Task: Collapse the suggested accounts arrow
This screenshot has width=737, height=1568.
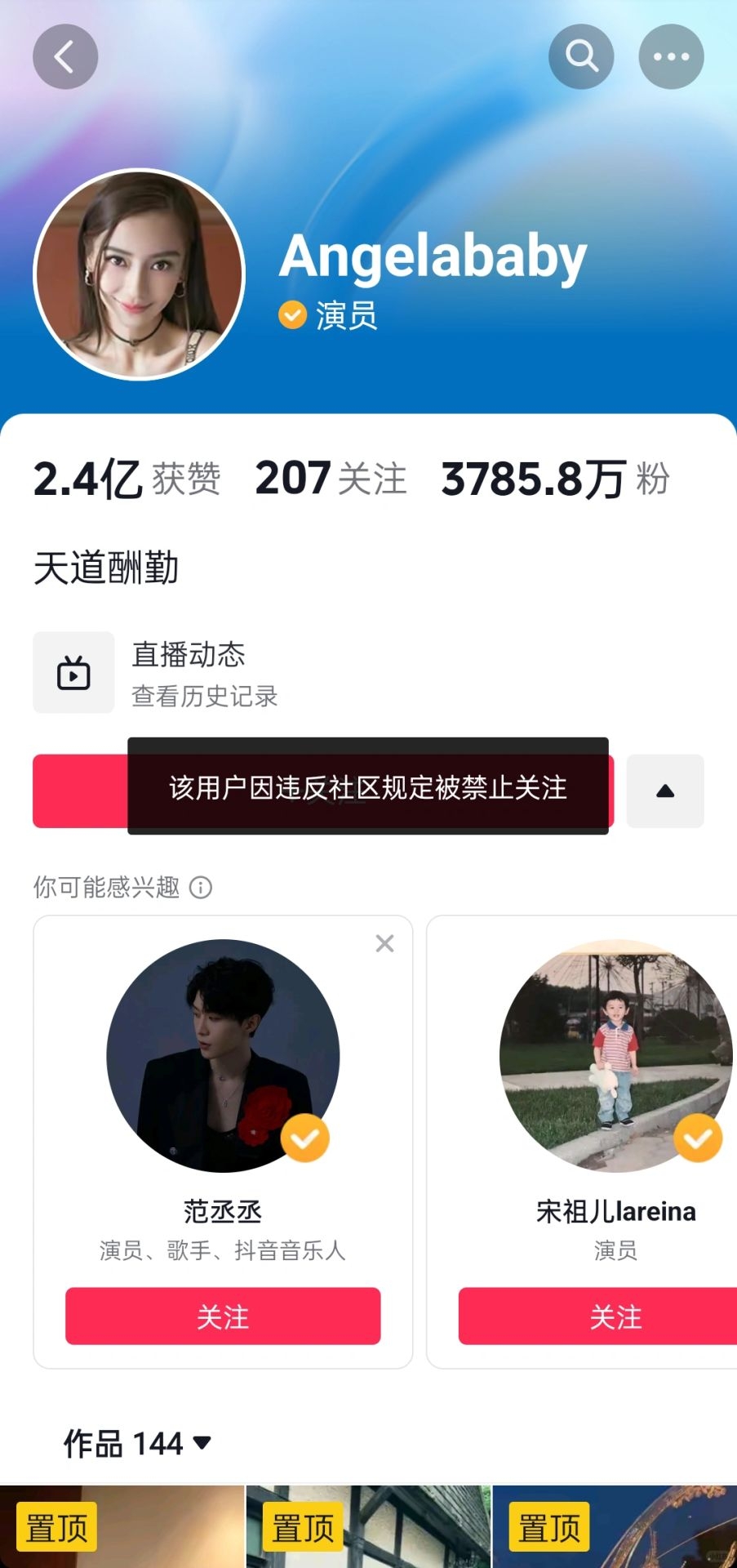Action: (665, 791)
